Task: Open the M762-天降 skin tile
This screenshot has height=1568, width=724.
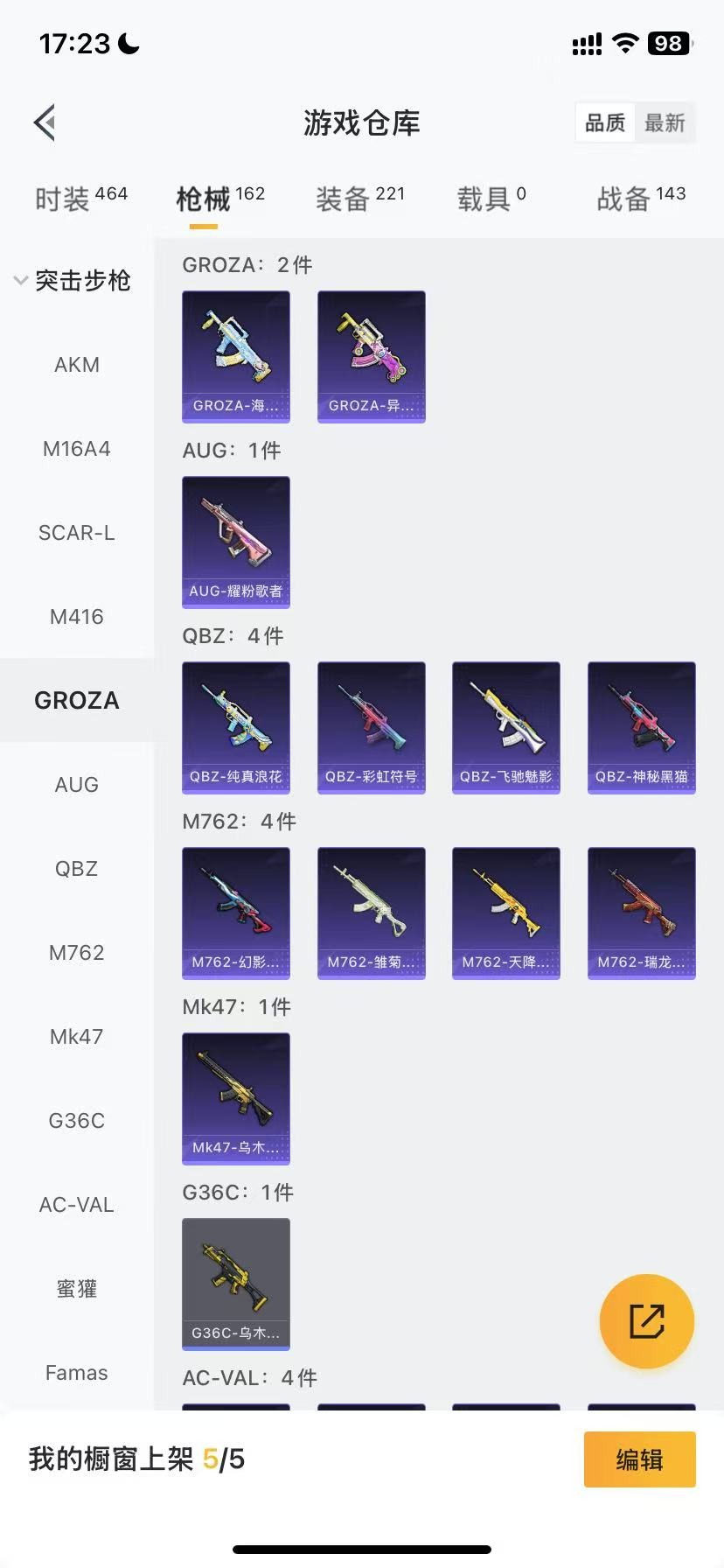Action: [506, 913]
